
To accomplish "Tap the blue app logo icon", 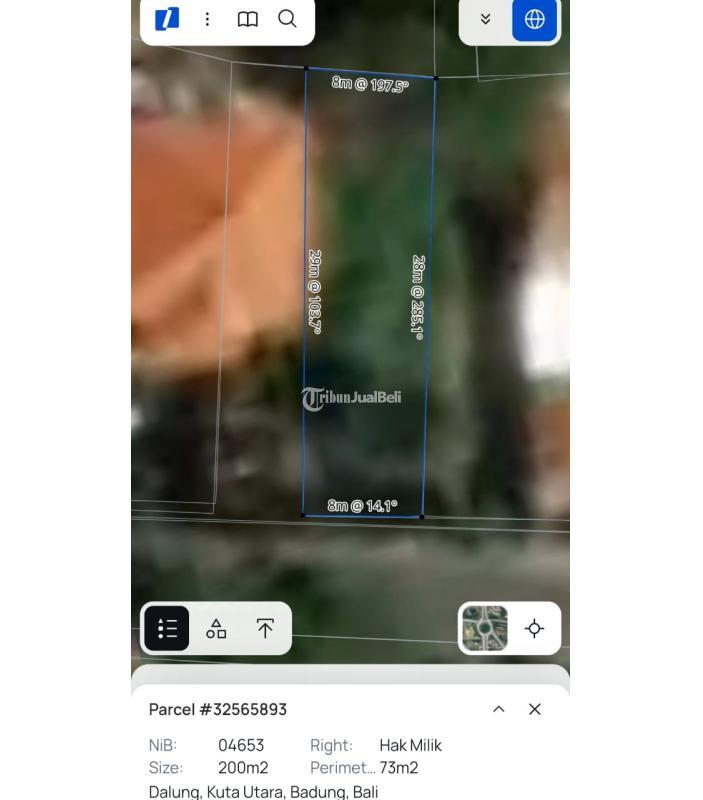I will 167,19.
